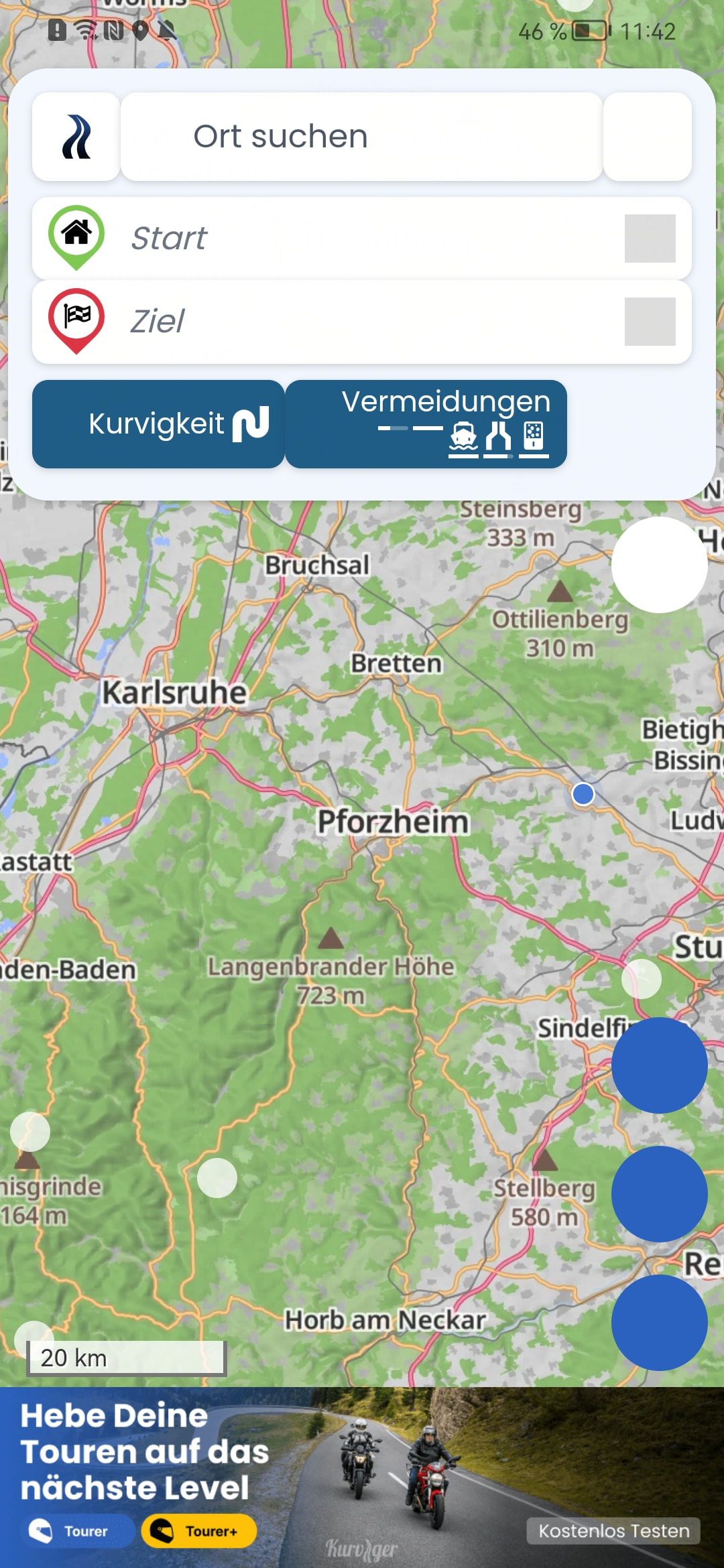Open the Vermeidungen avoidance settings

pos(426,424)
